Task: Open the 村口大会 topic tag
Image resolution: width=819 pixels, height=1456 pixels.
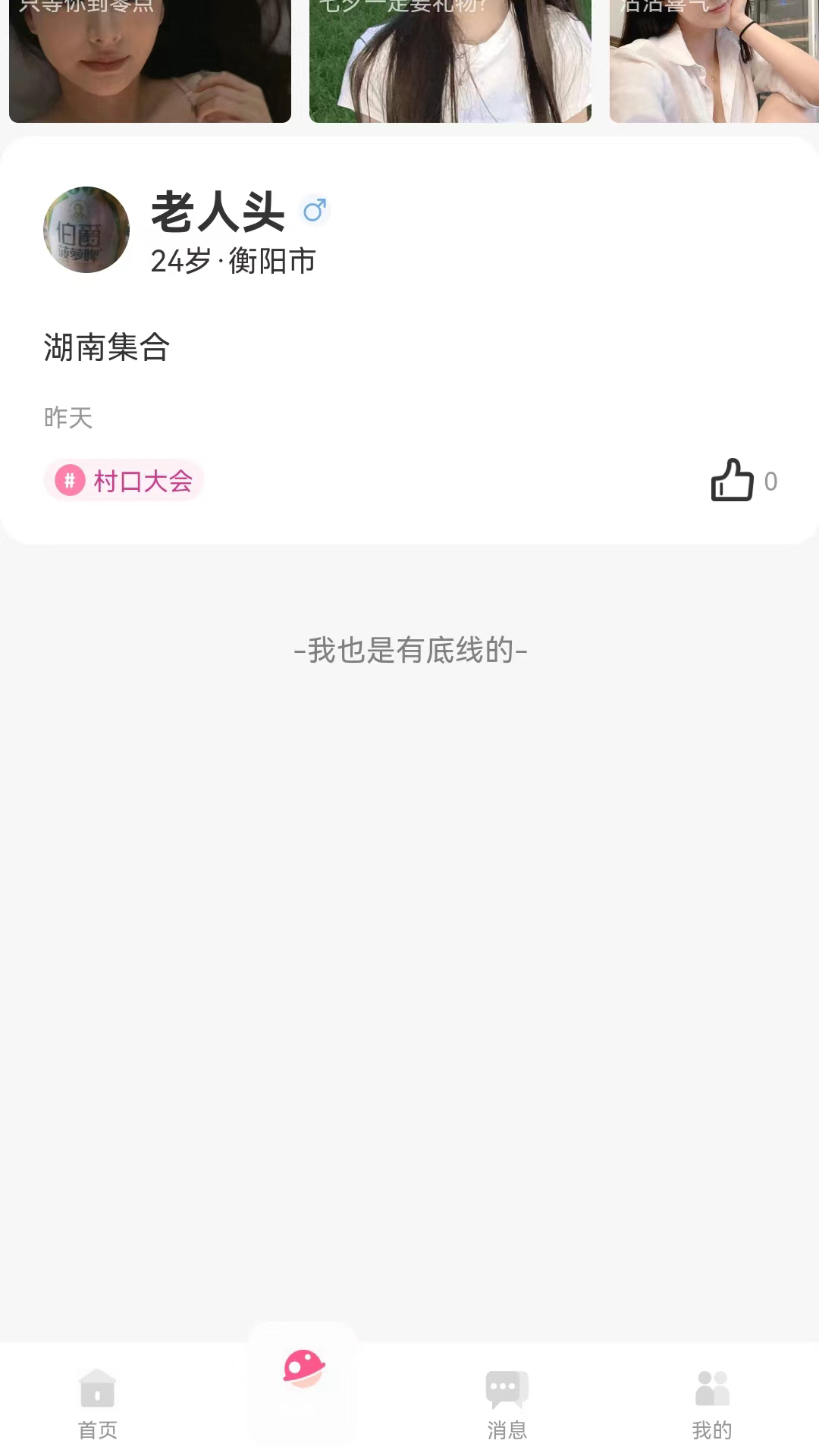Action: [125, 479]
